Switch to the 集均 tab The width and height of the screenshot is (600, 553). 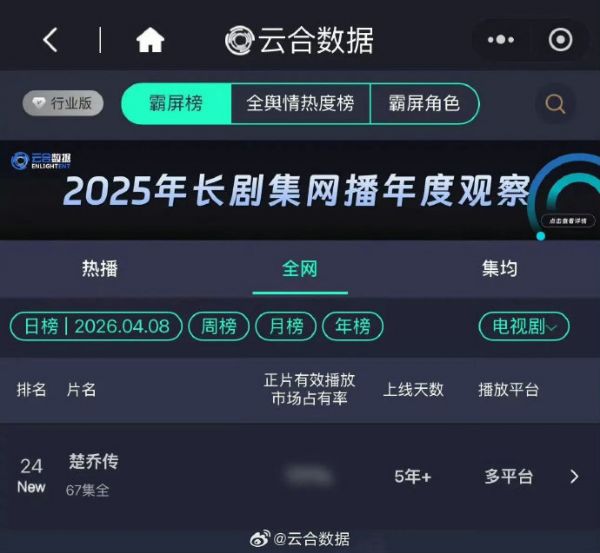tap(500, 268)
